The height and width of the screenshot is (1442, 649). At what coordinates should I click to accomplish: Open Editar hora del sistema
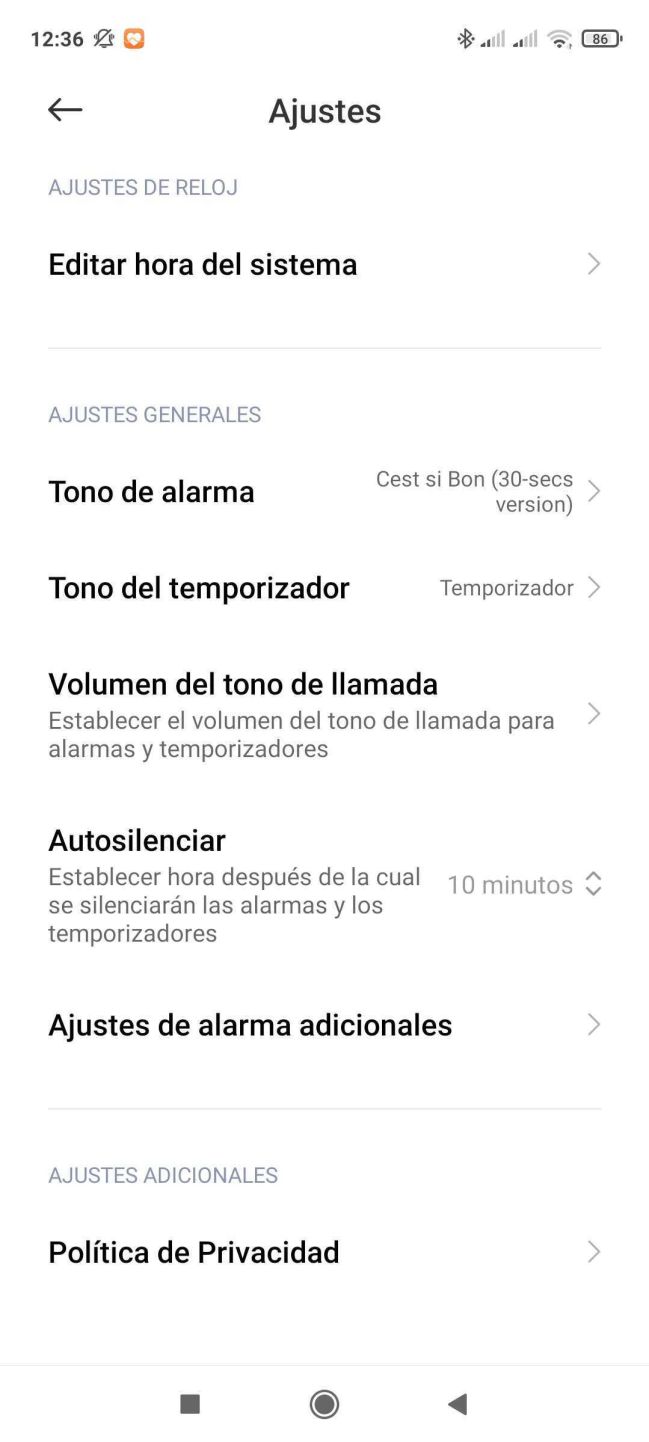coord(324,264)
